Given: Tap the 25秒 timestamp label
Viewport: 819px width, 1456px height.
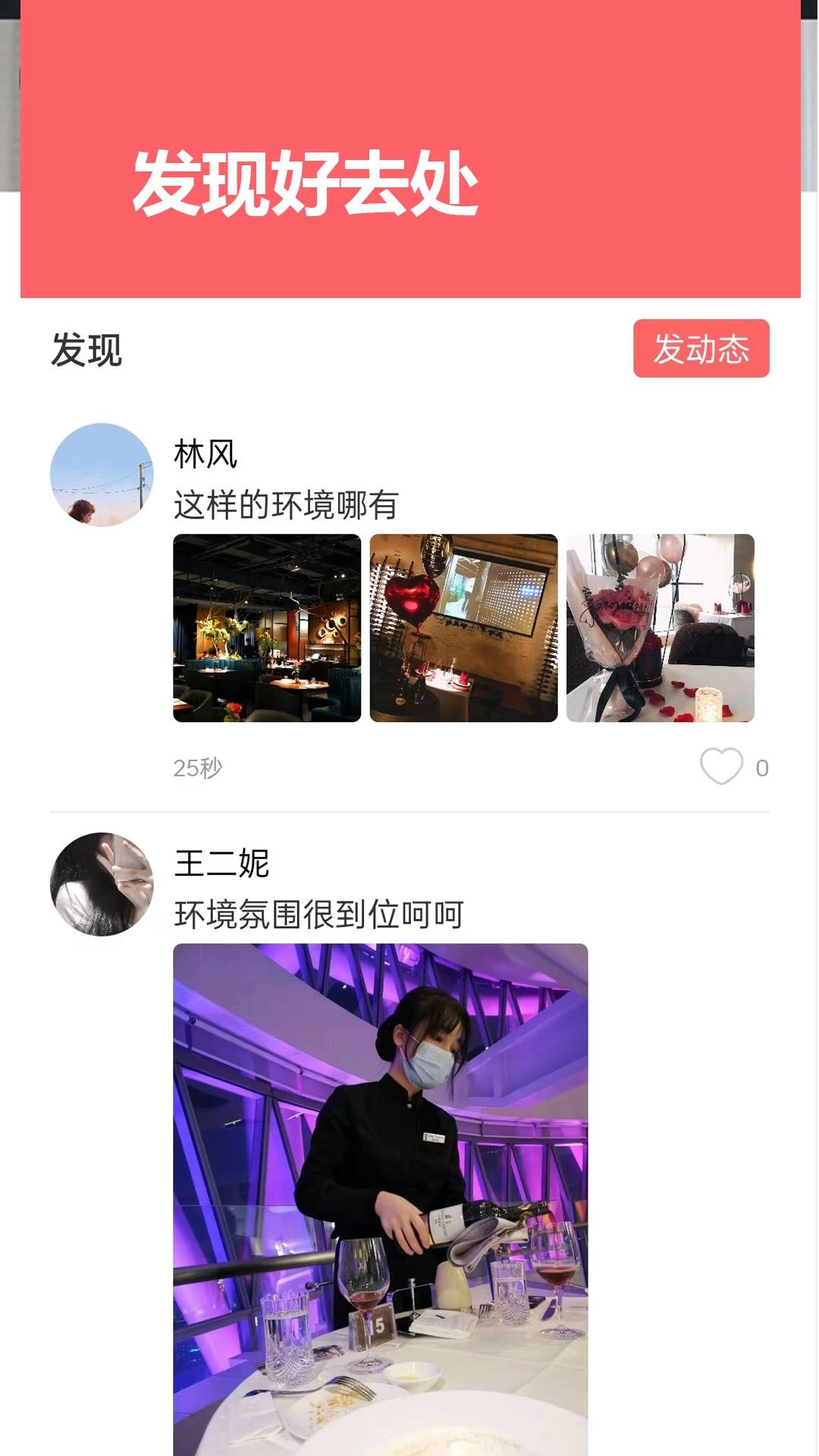Looking at the screenshot, I should click(x=196, y=768).
